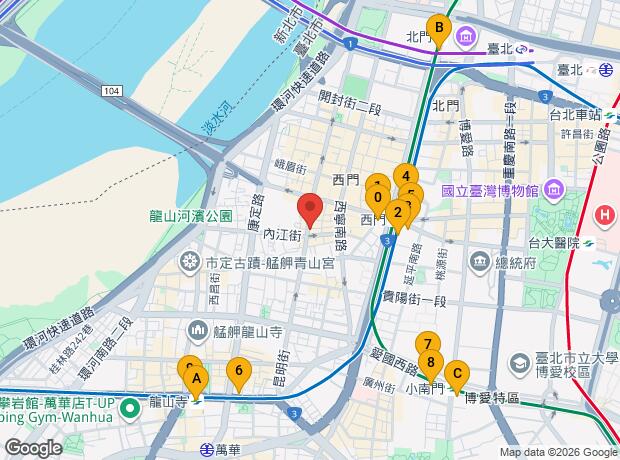Tap map marker number 2
The width and height of the screenshot is (620, 460).
coord(398,211)
